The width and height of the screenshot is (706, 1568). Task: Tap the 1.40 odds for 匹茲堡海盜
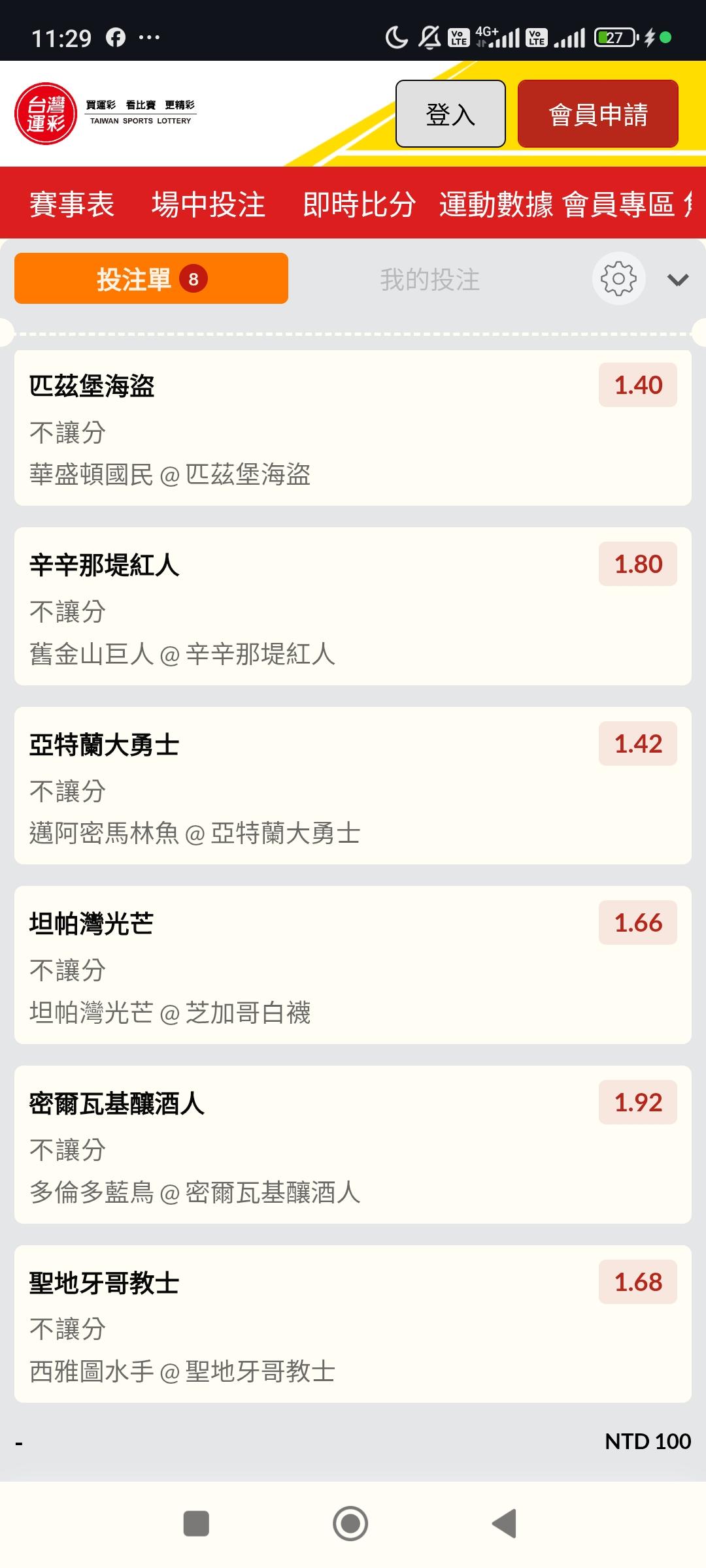(637, 385)
